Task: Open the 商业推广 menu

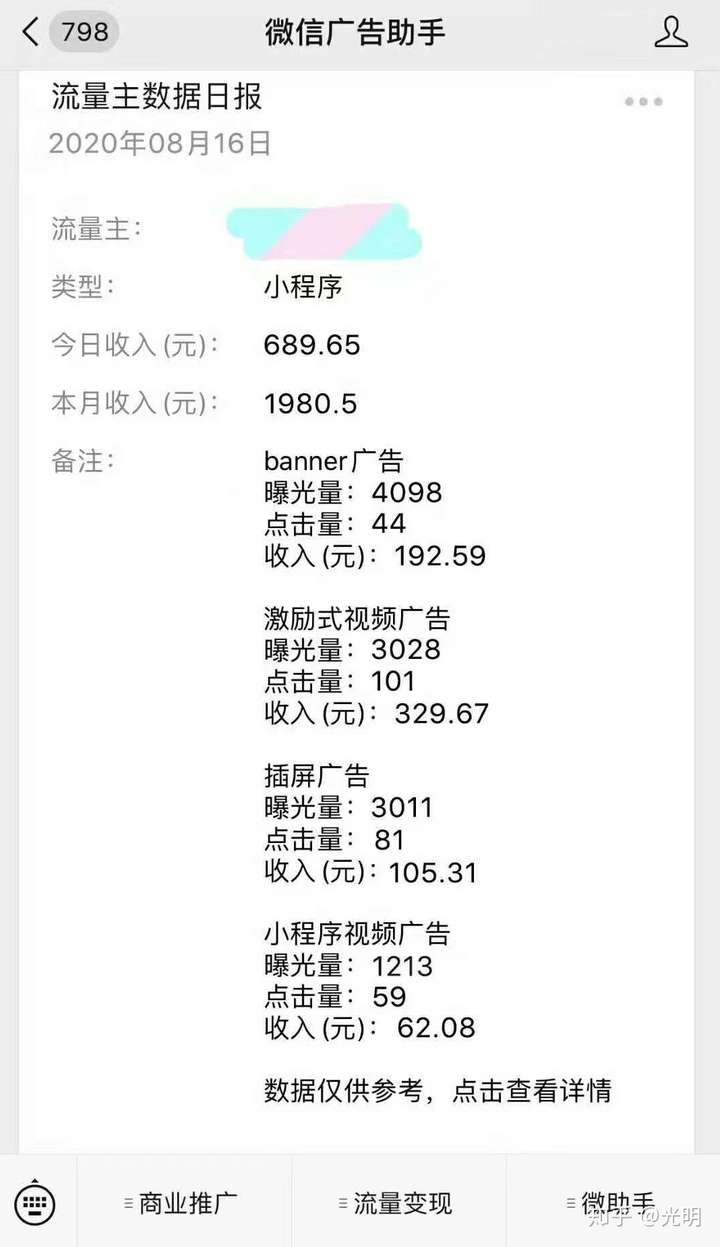Action: pos(183,1202)
